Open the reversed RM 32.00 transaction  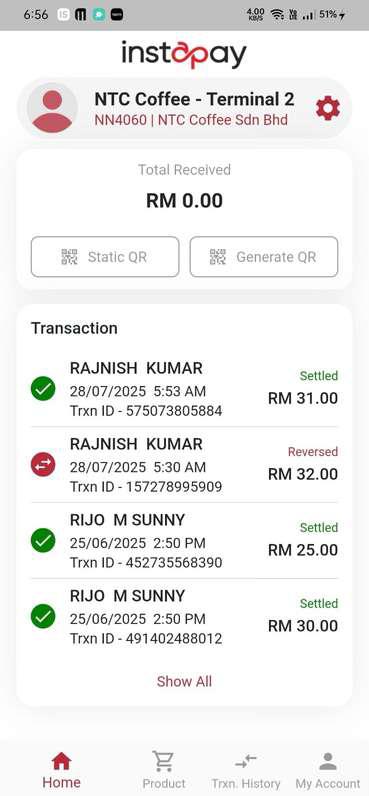184,465
